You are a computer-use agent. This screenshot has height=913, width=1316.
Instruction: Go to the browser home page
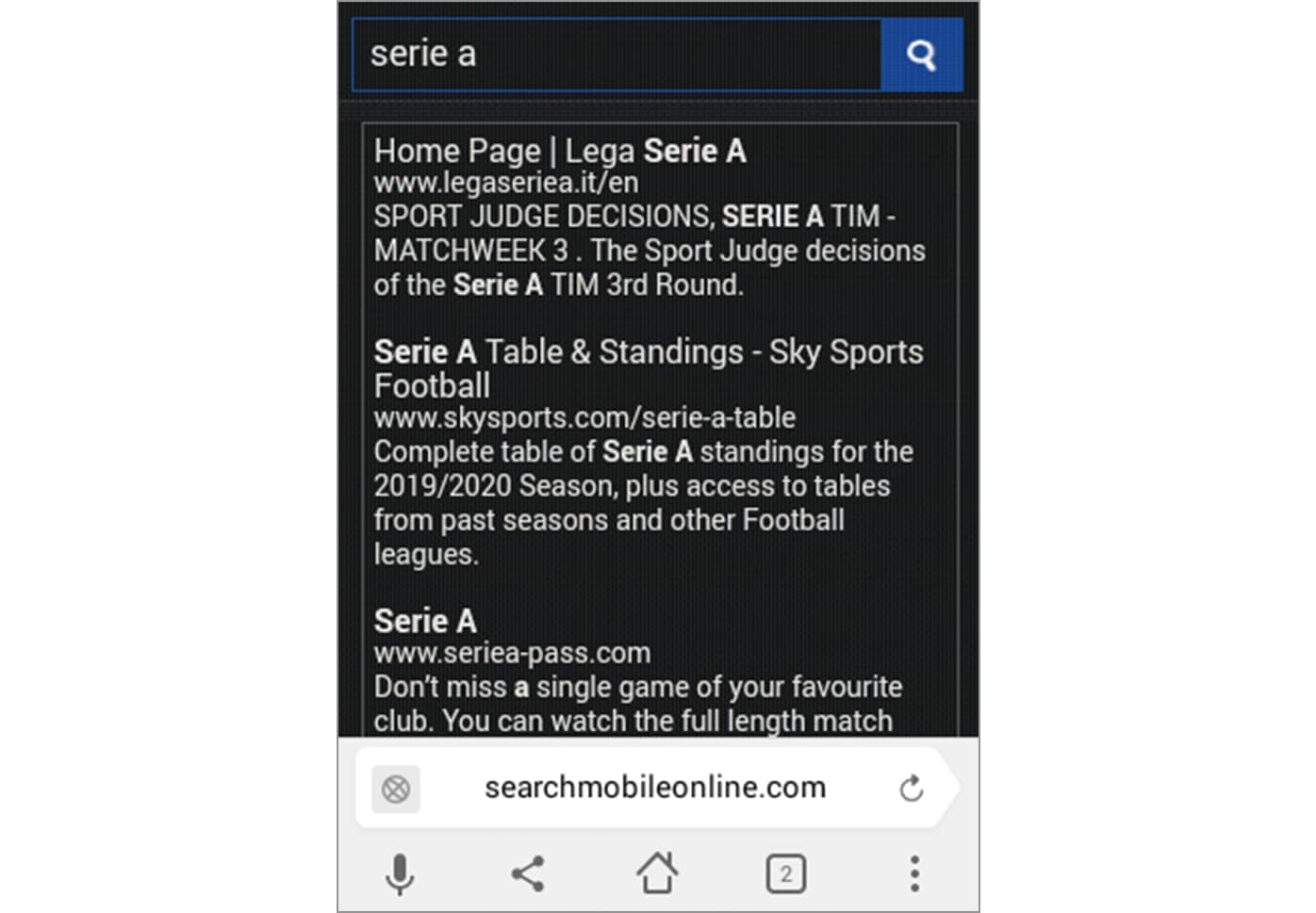tap(657, 872)
